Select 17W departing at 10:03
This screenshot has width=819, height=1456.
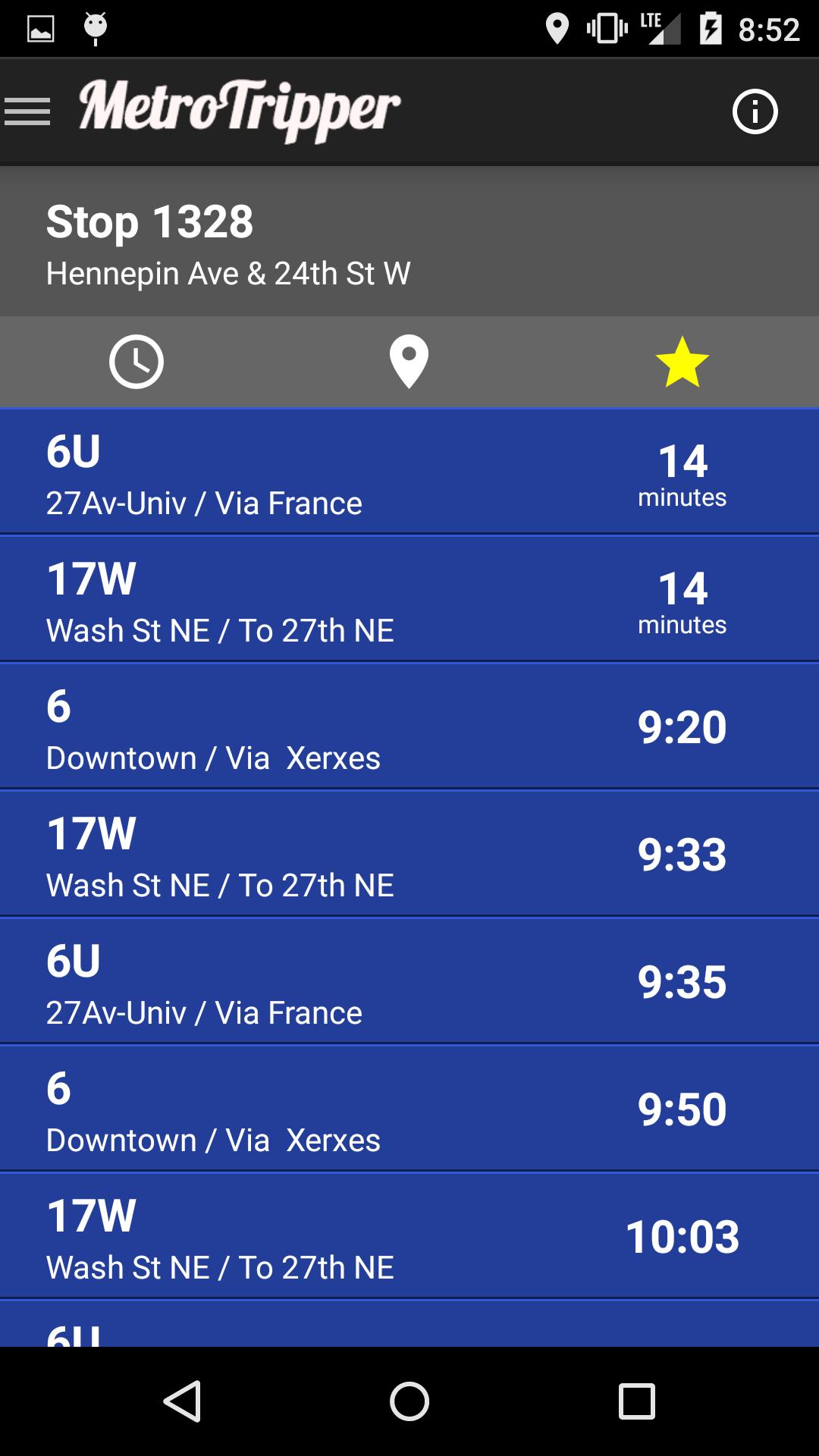point(409,1237)
